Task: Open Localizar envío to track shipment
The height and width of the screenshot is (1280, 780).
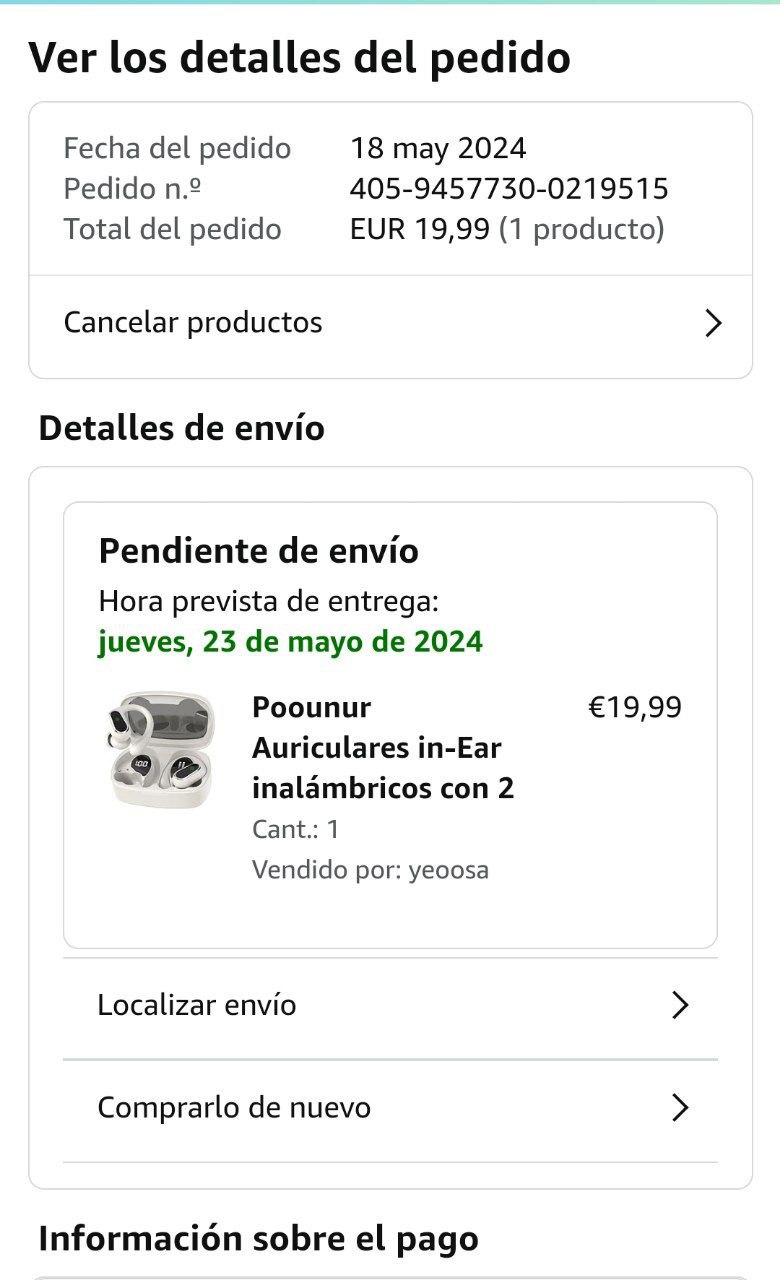Action: click(390, 1006)
